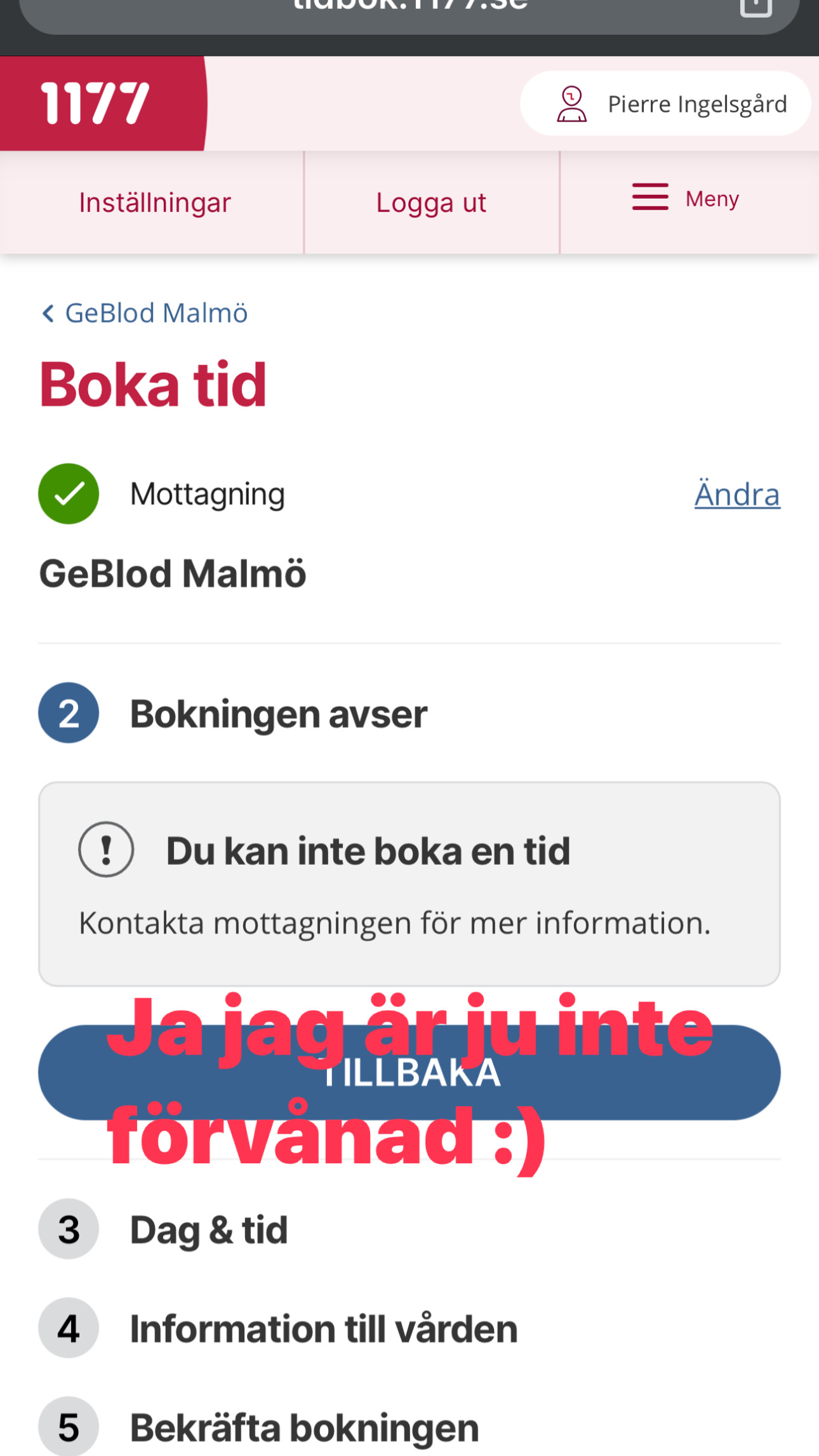Tap Logga ut to sign out
Screen dimensions: 819x1456
click(432, 203)
